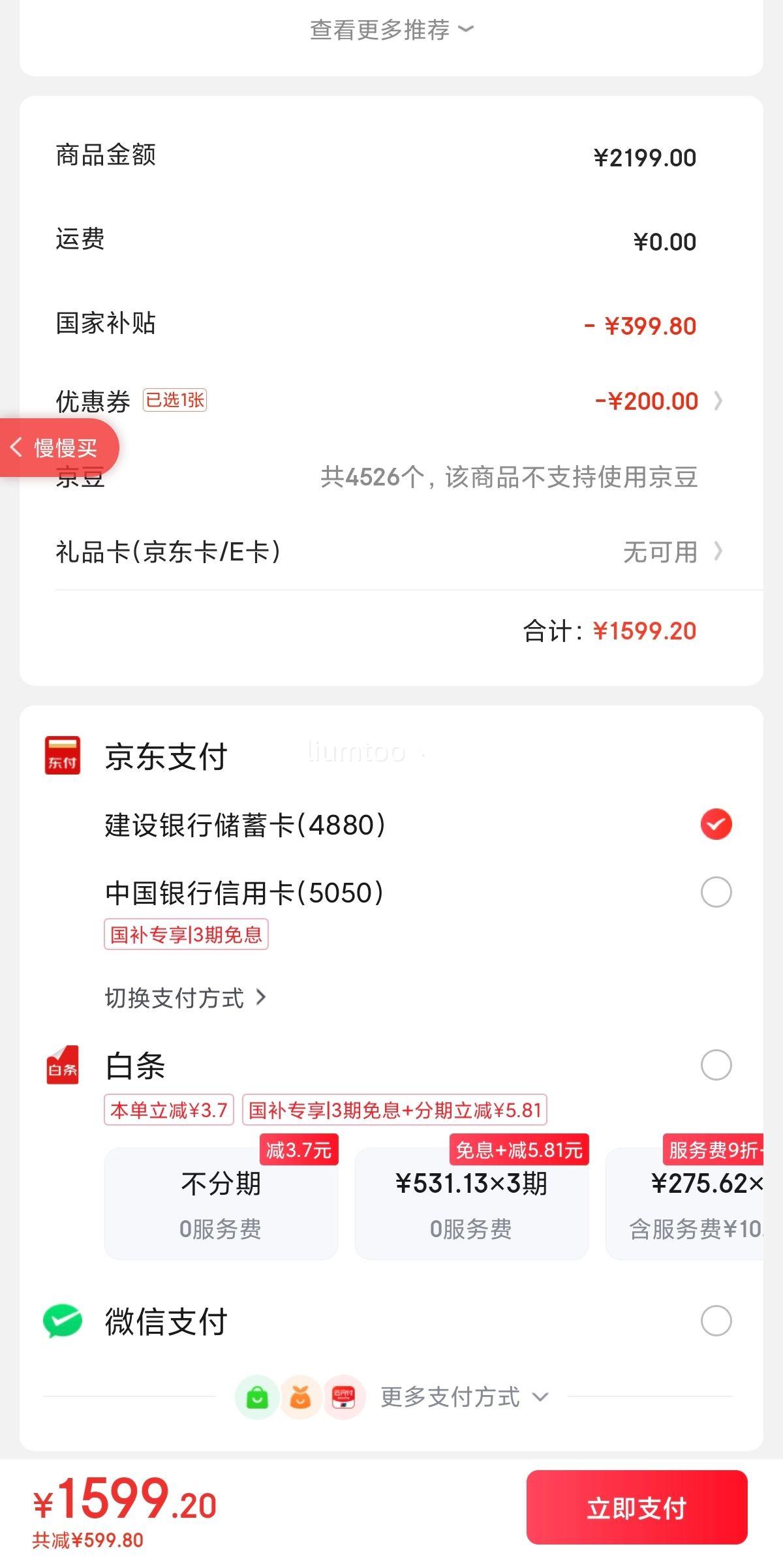Open the 优惠券 coupon selection
Viewport: 783px width, 1568px height.
pos(391,400)
